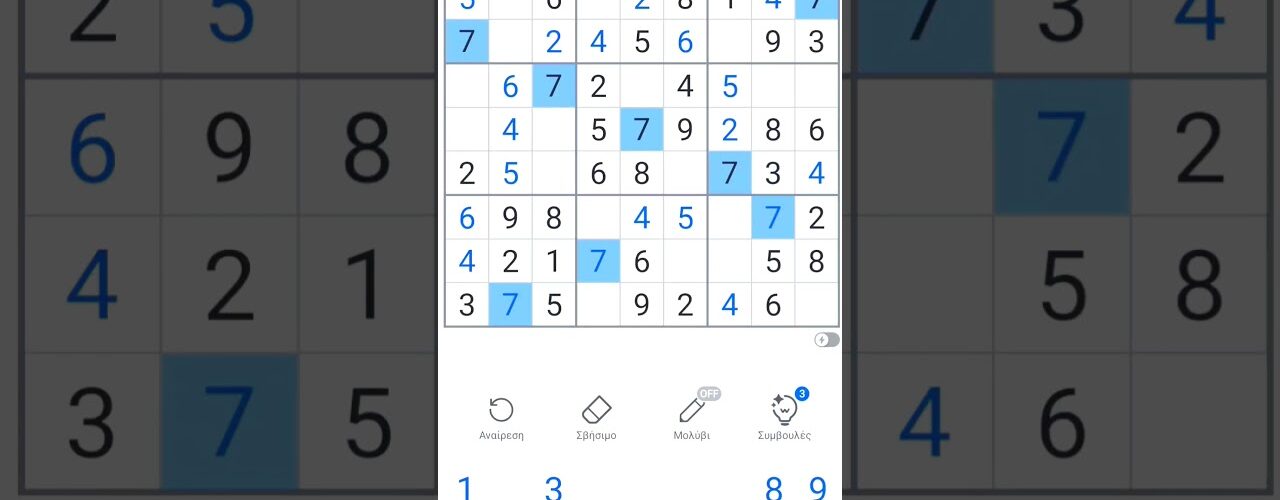The image size is (1280, 500).
Task: Enter number 9 from the number pad
Action: 817,488
